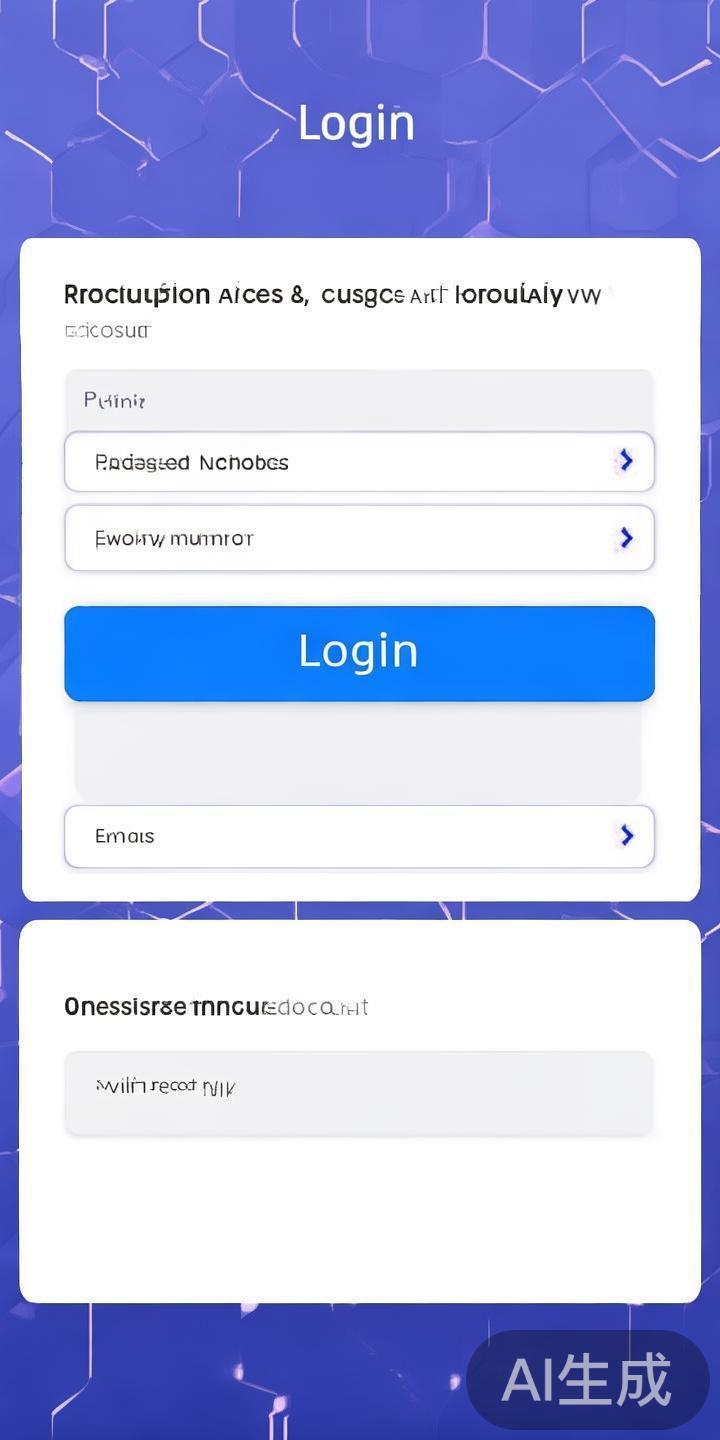This screenshot has height=1440, width=720.
Task: Click the Login page title
Action: (356, 122)
